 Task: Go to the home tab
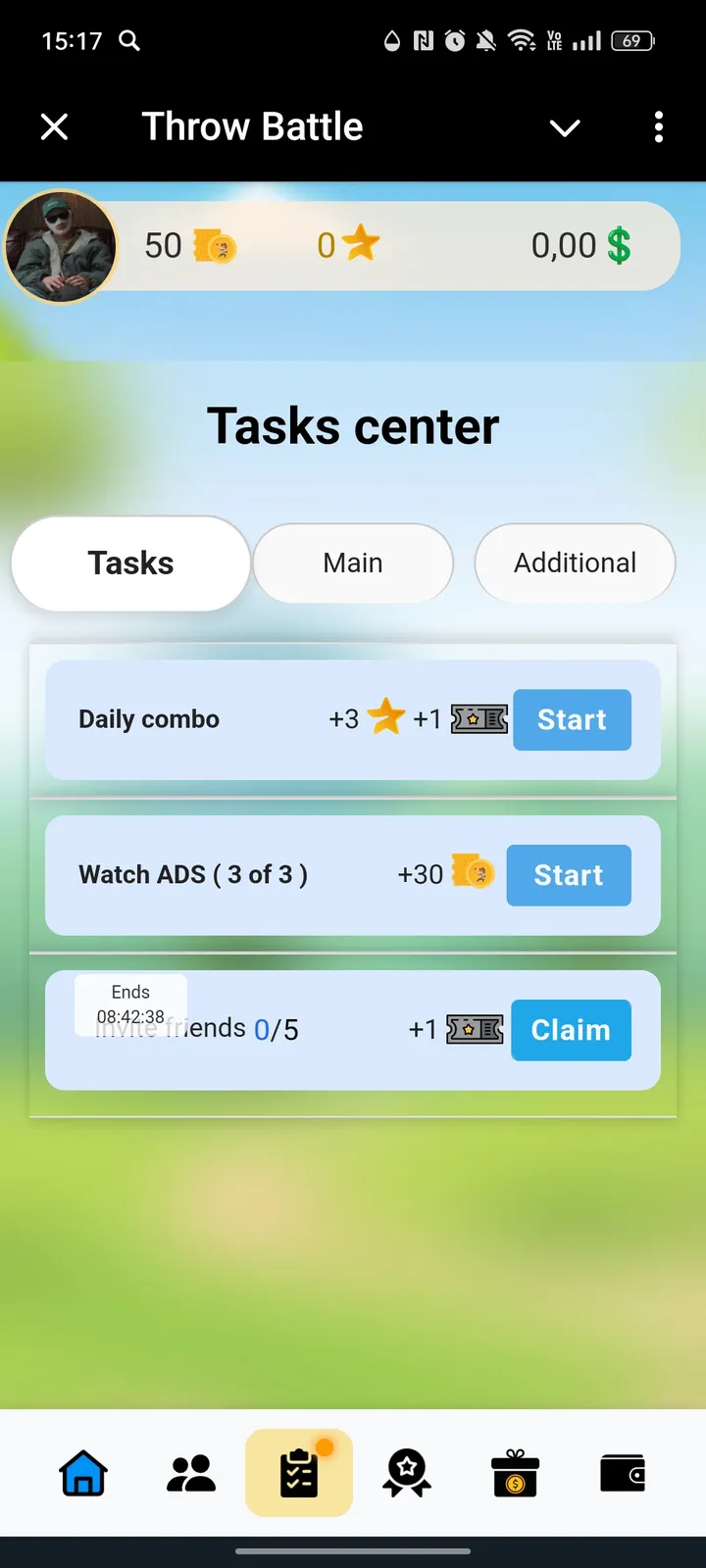tap(83, 1473)
